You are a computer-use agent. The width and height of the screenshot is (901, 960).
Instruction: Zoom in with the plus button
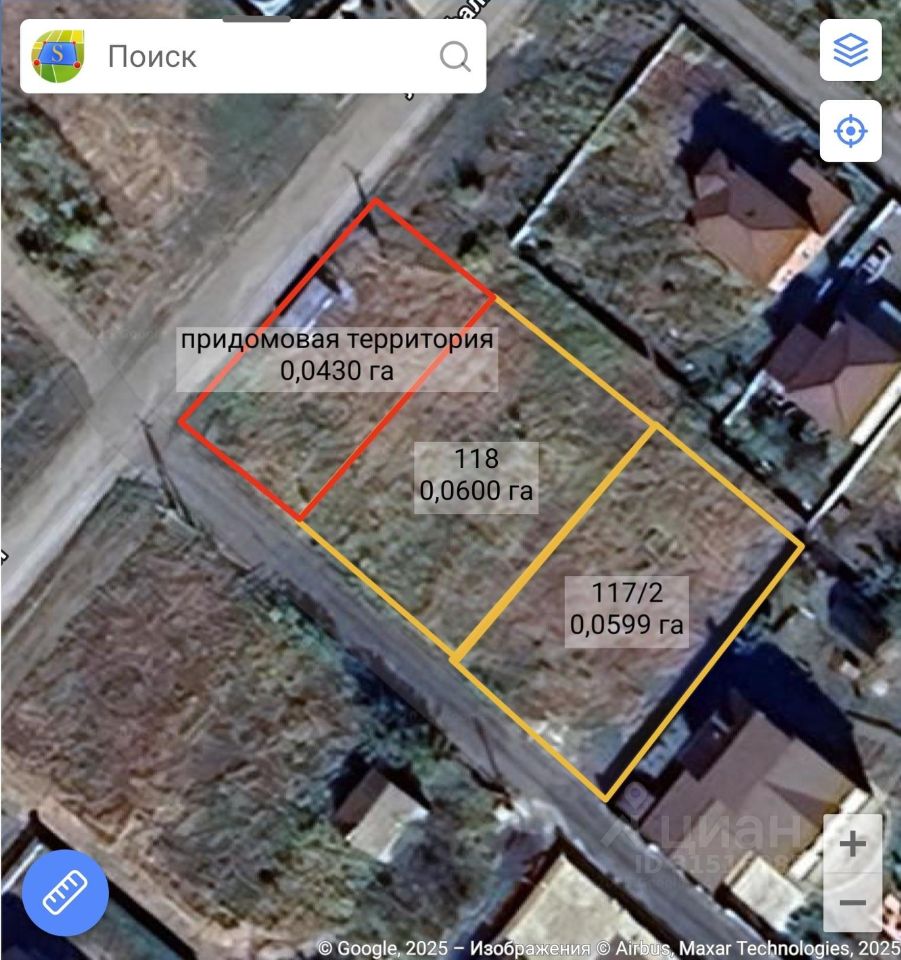tap(852, 845)
